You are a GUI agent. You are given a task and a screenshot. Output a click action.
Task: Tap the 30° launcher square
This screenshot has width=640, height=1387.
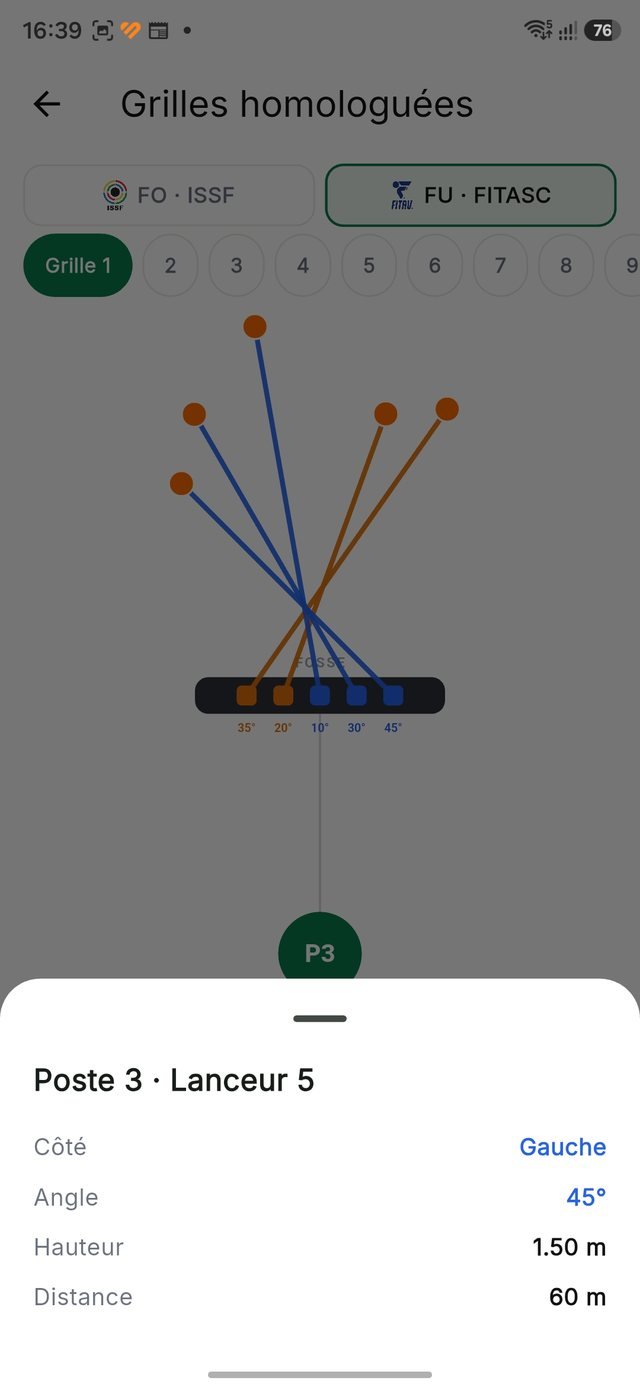click(356, 695)
